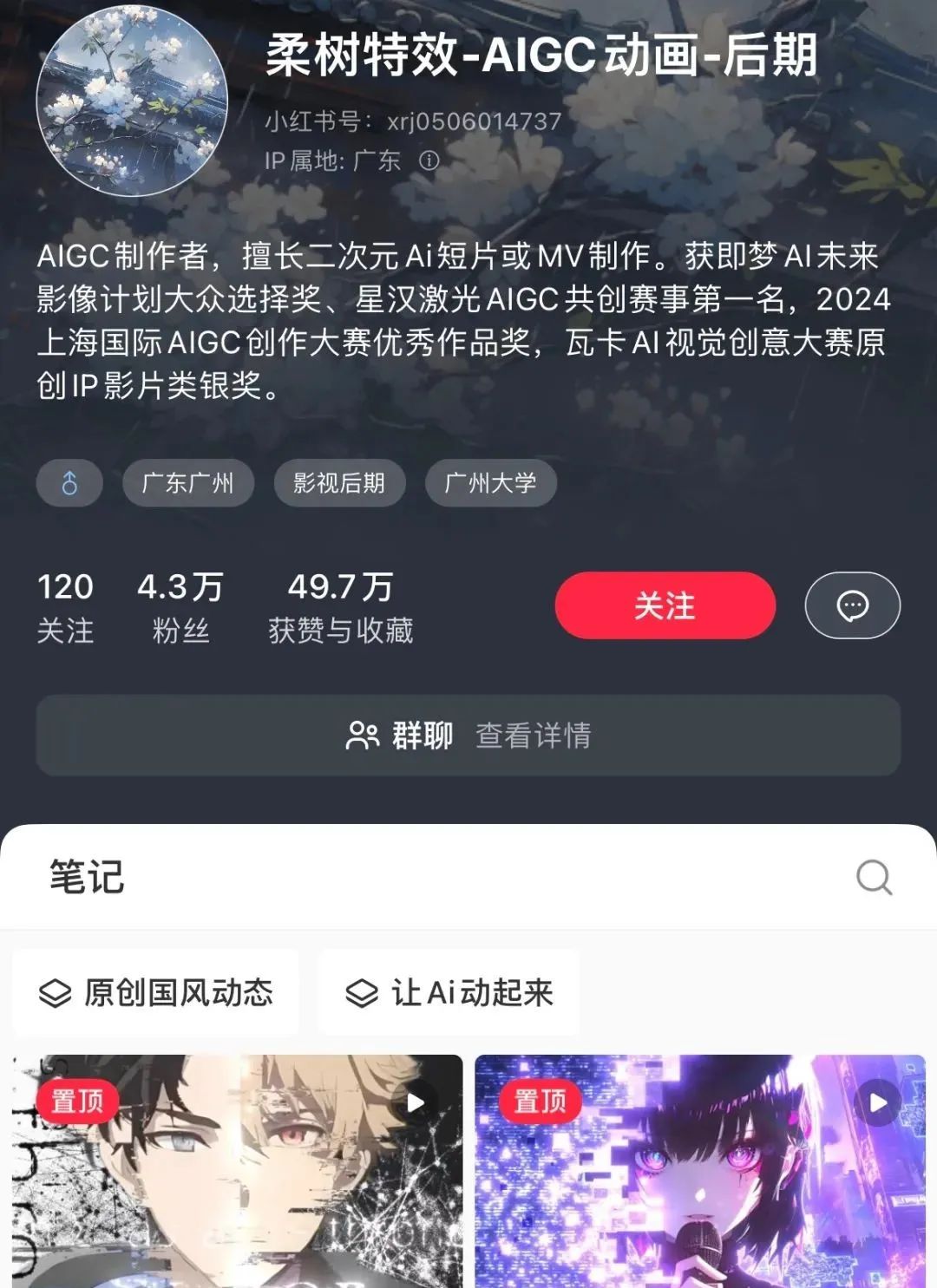The width and height of the screenshot is (937, 1288).
Task: View 49.7万 获赞与收藏 details
Action: tap(340, 607)
